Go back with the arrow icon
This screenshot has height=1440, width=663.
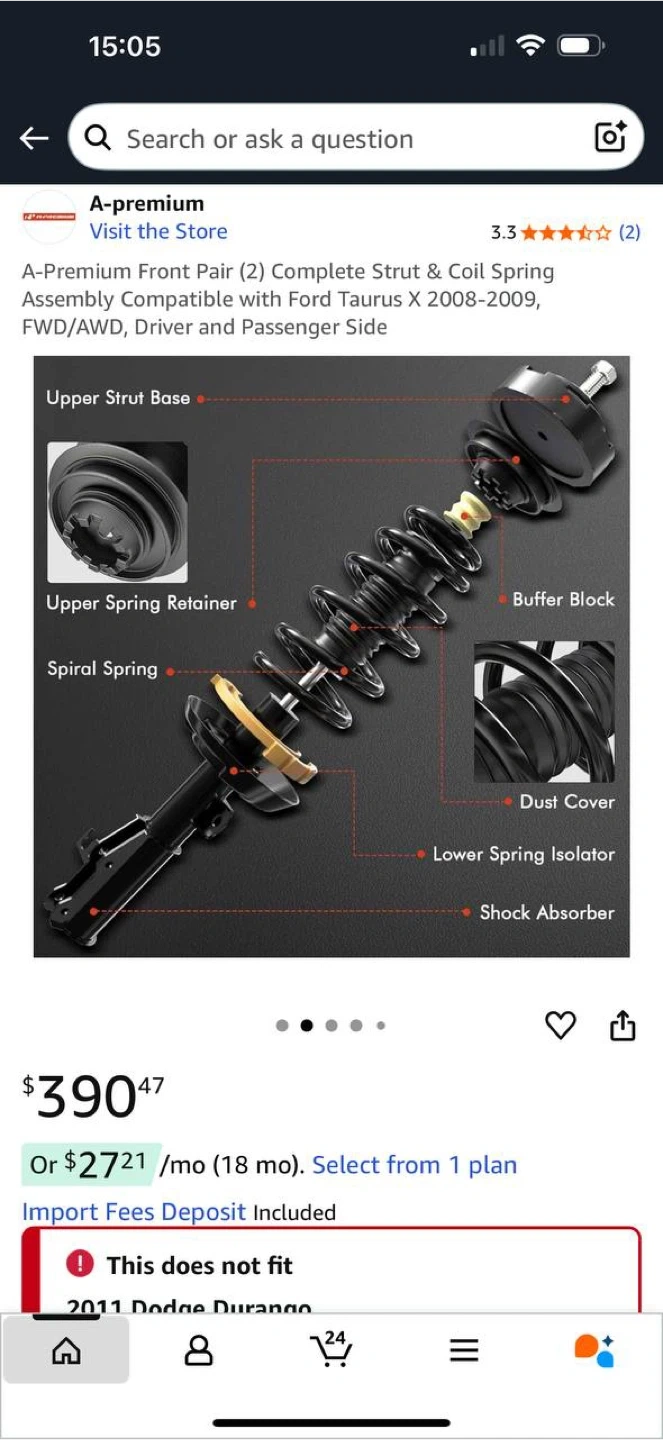pos(34,138)
